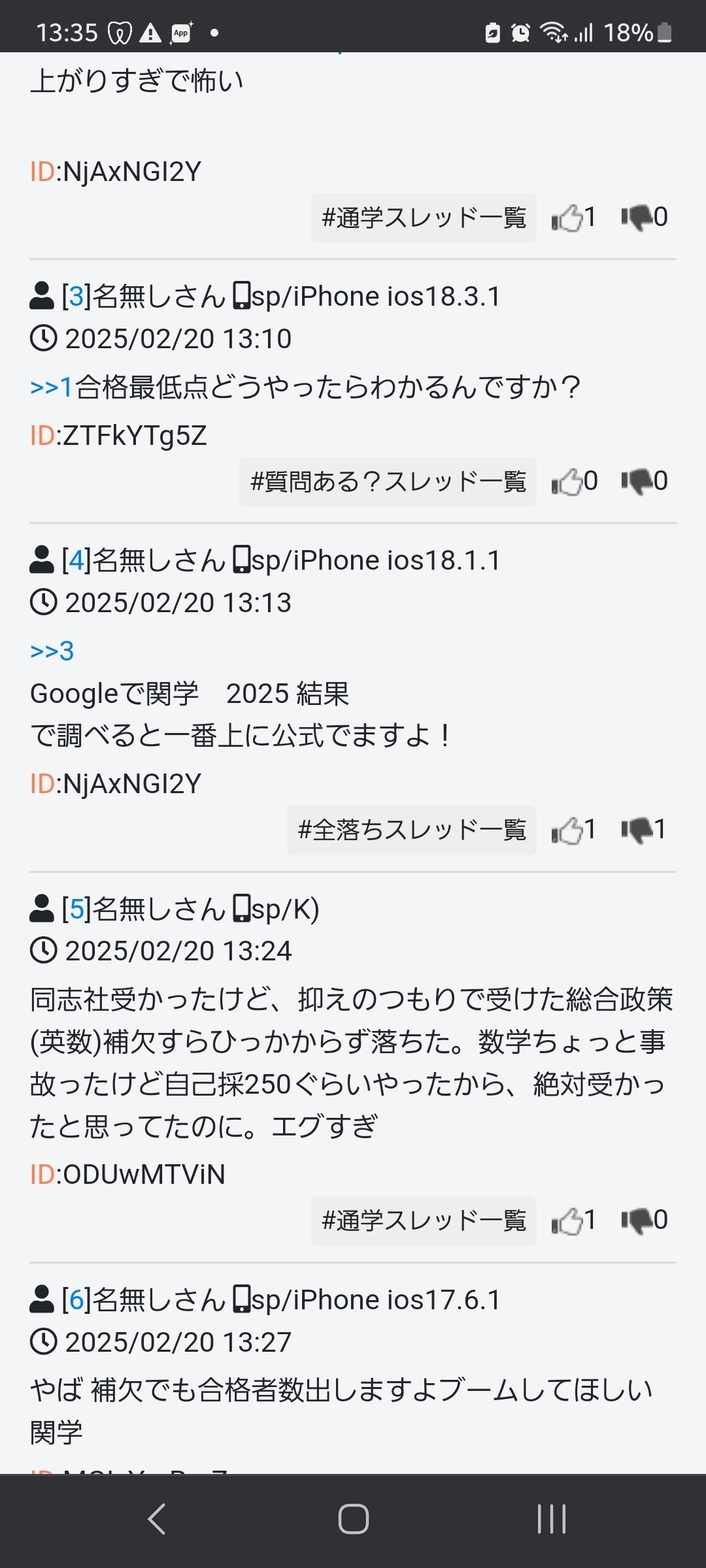Tap post number [4] link
706x1568 pixels.
coord(76,561)
